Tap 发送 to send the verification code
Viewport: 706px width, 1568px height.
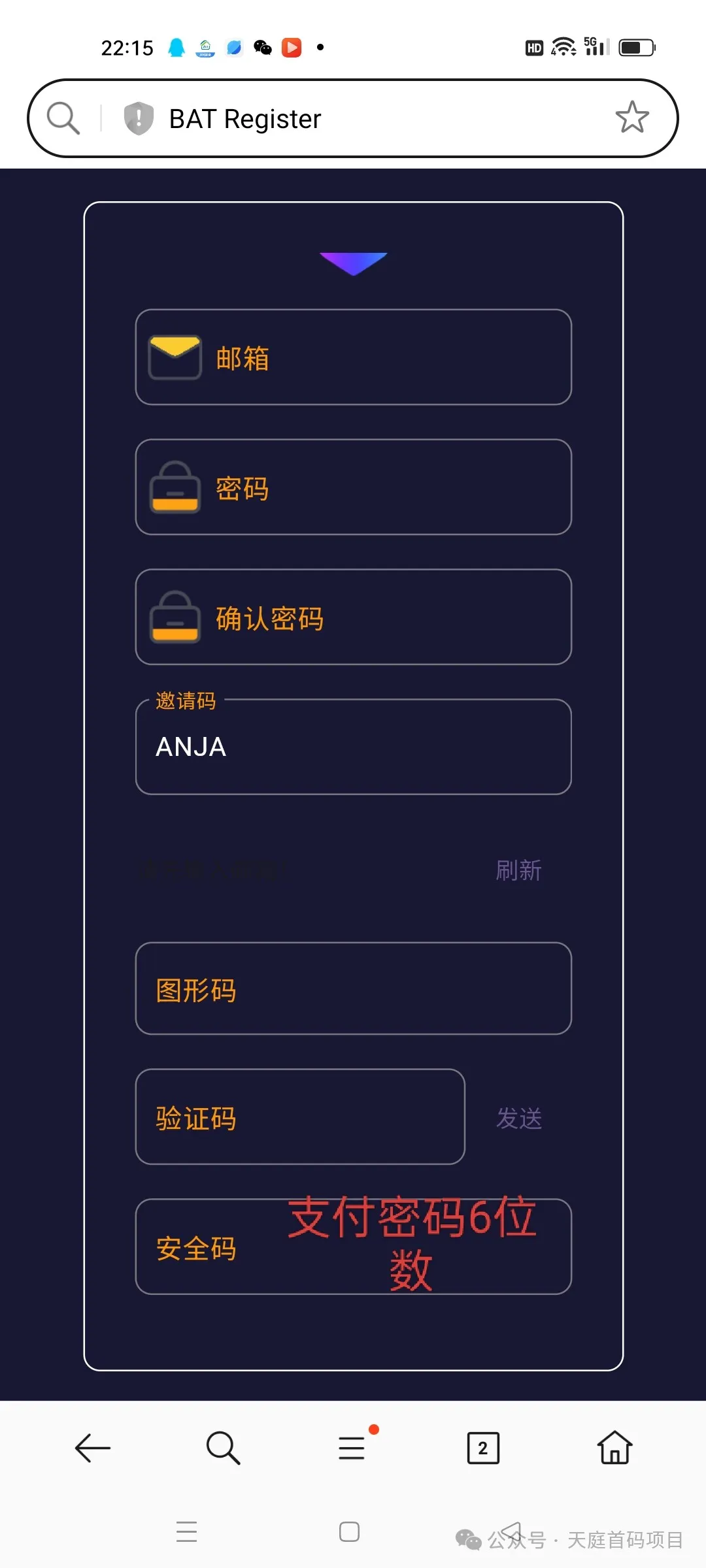519,1118
